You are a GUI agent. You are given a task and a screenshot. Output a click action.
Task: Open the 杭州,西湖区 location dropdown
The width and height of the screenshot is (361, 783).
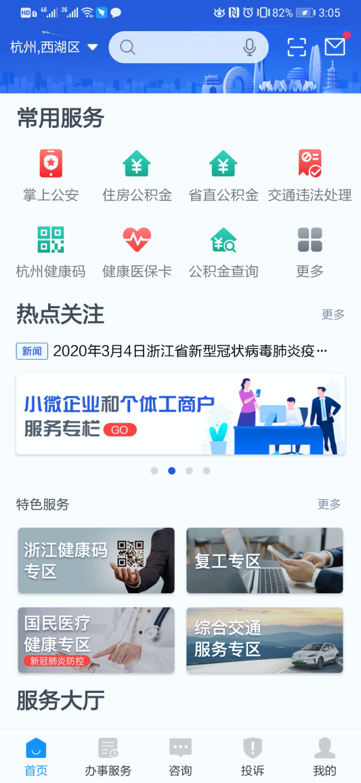[54, 47]
